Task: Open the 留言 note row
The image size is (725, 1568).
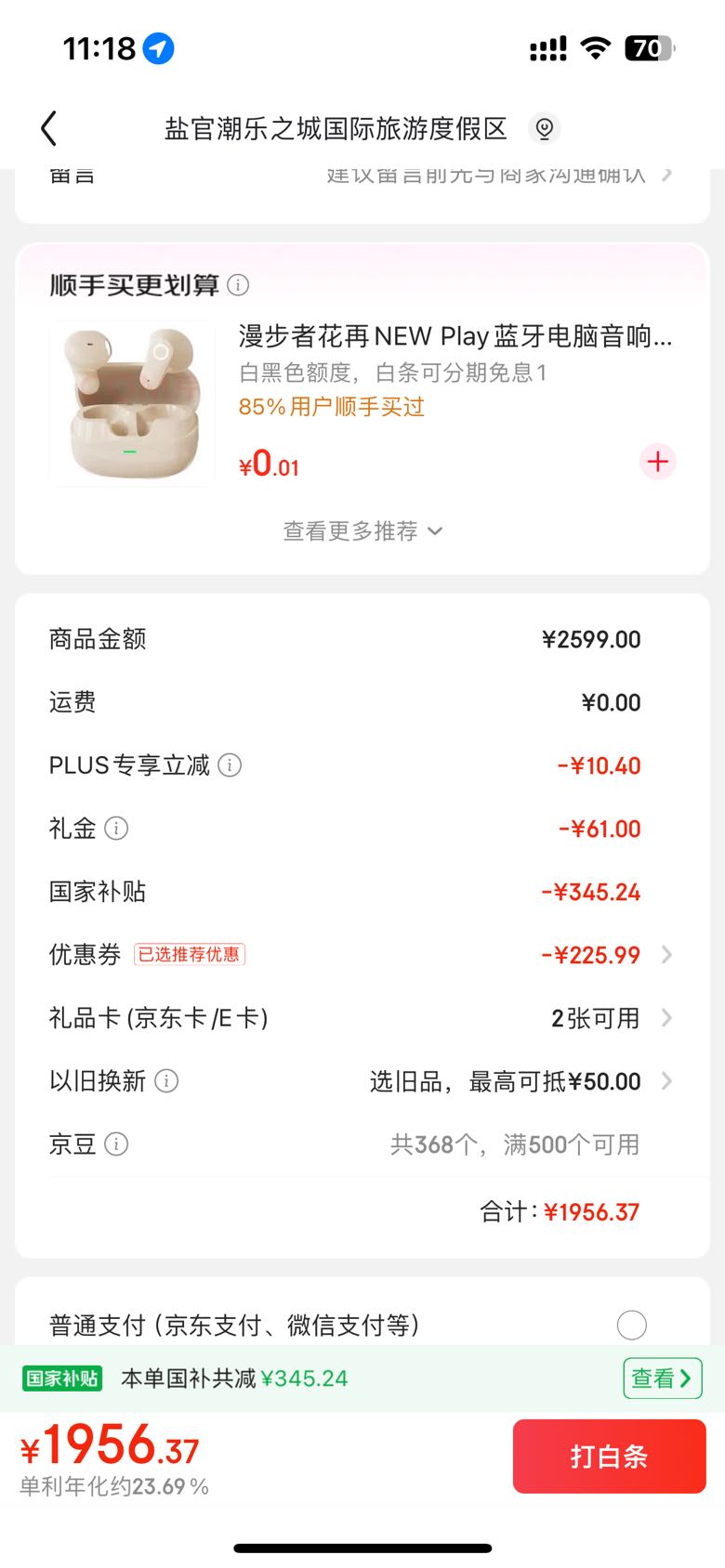Action: coord(362,176)
